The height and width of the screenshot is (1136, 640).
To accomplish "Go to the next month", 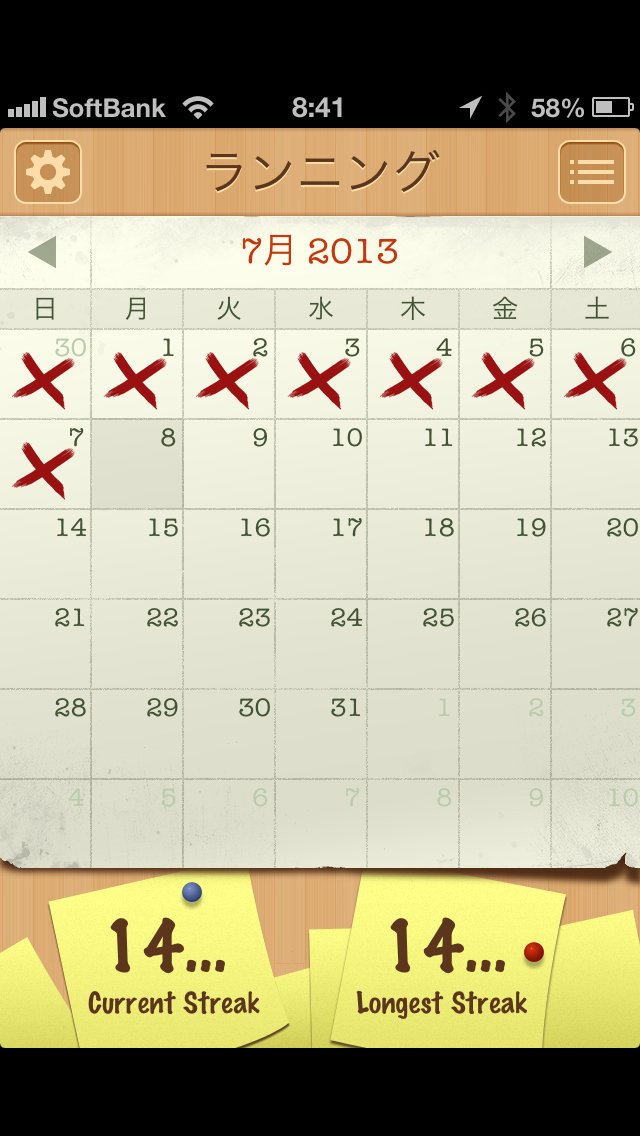I will point(597,252).
